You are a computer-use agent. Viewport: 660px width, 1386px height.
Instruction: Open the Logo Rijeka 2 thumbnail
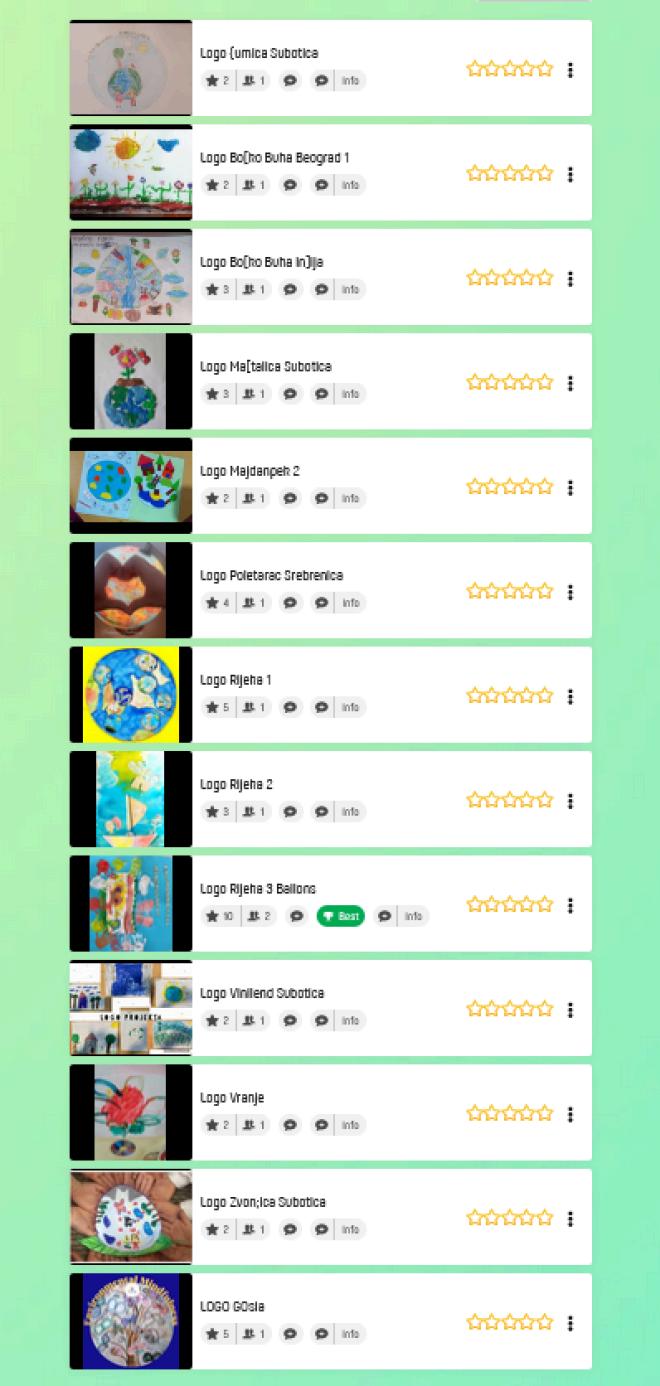[131, 799]
